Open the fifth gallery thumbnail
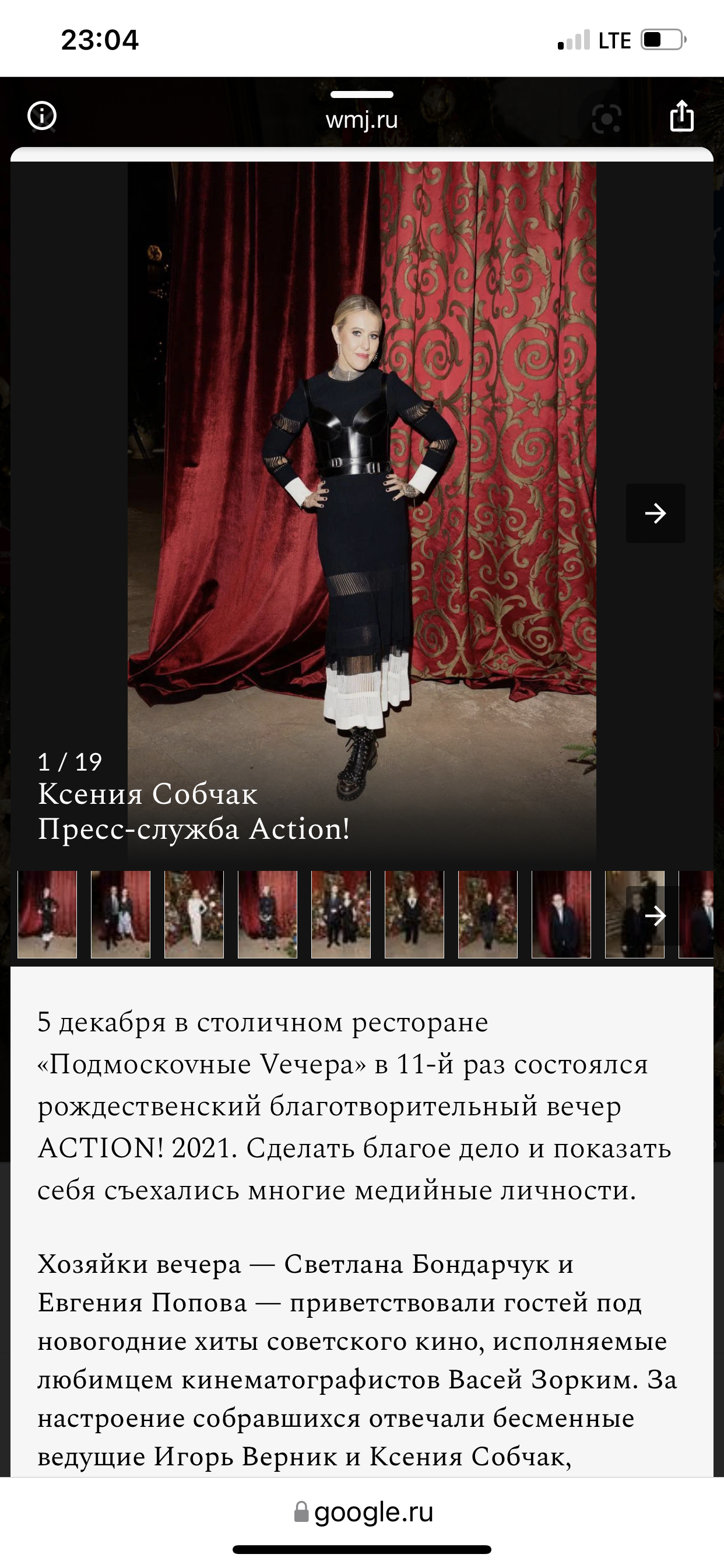The width and height of the screenshot is (724, 1568). [340, 914]
